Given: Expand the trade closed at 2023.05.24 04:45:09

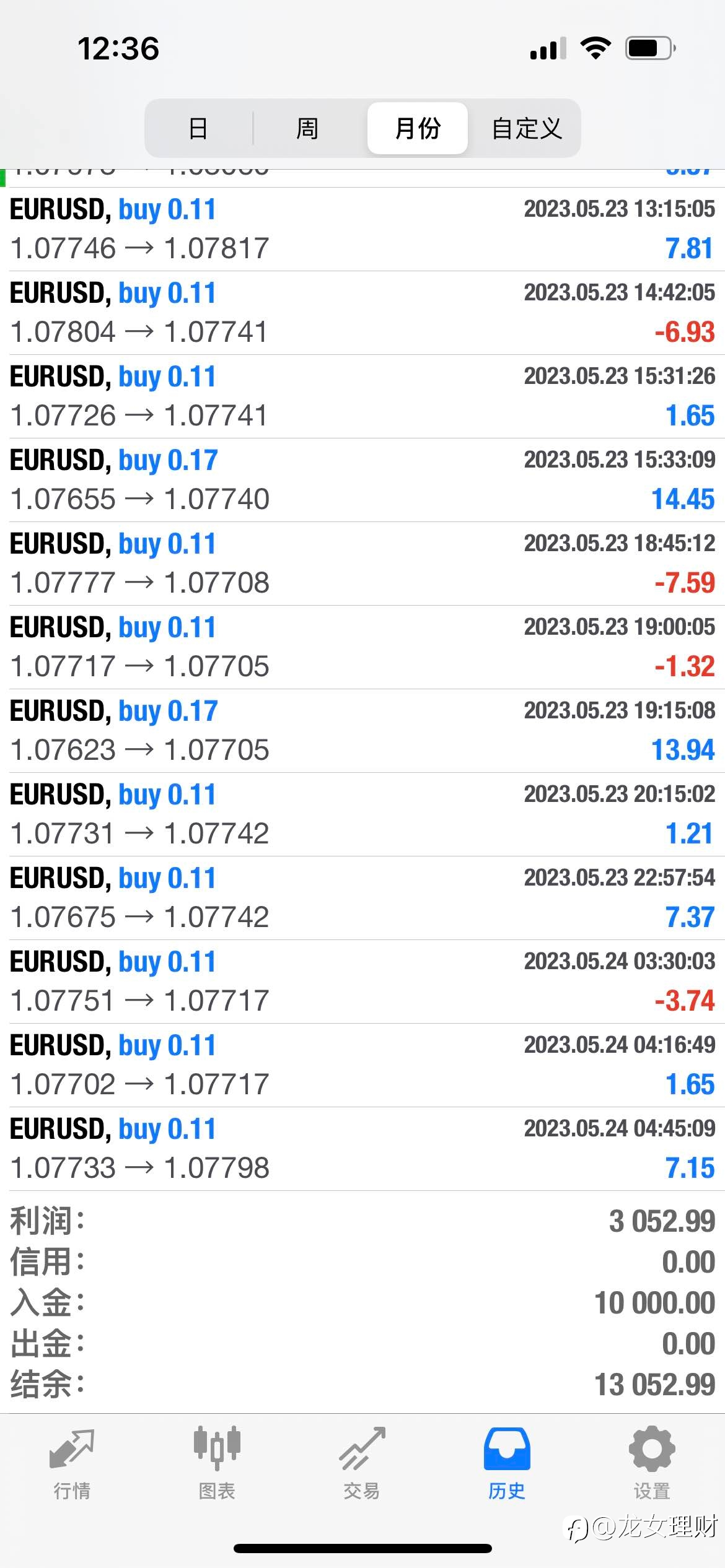Looking at the screenshot, I should tap(362, 1149).
